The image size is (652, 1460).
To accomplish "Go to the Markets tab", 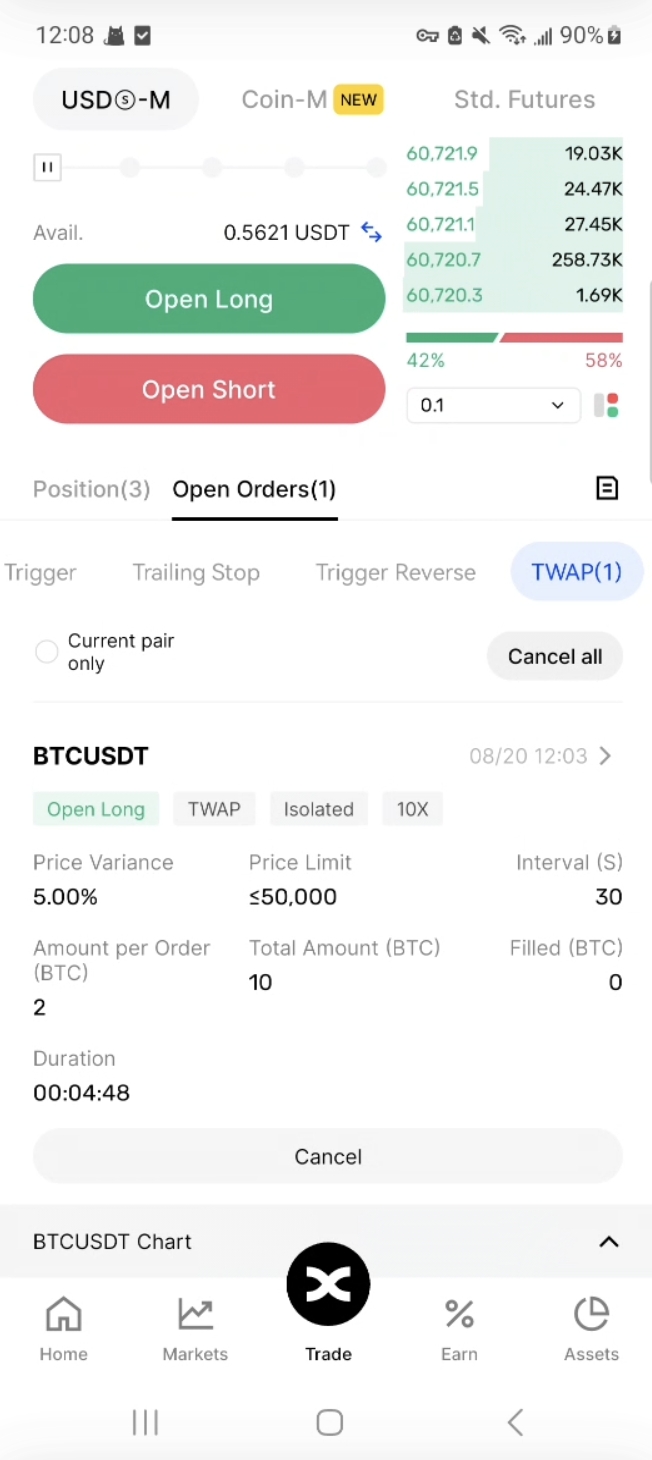I will click(195, 1329).
